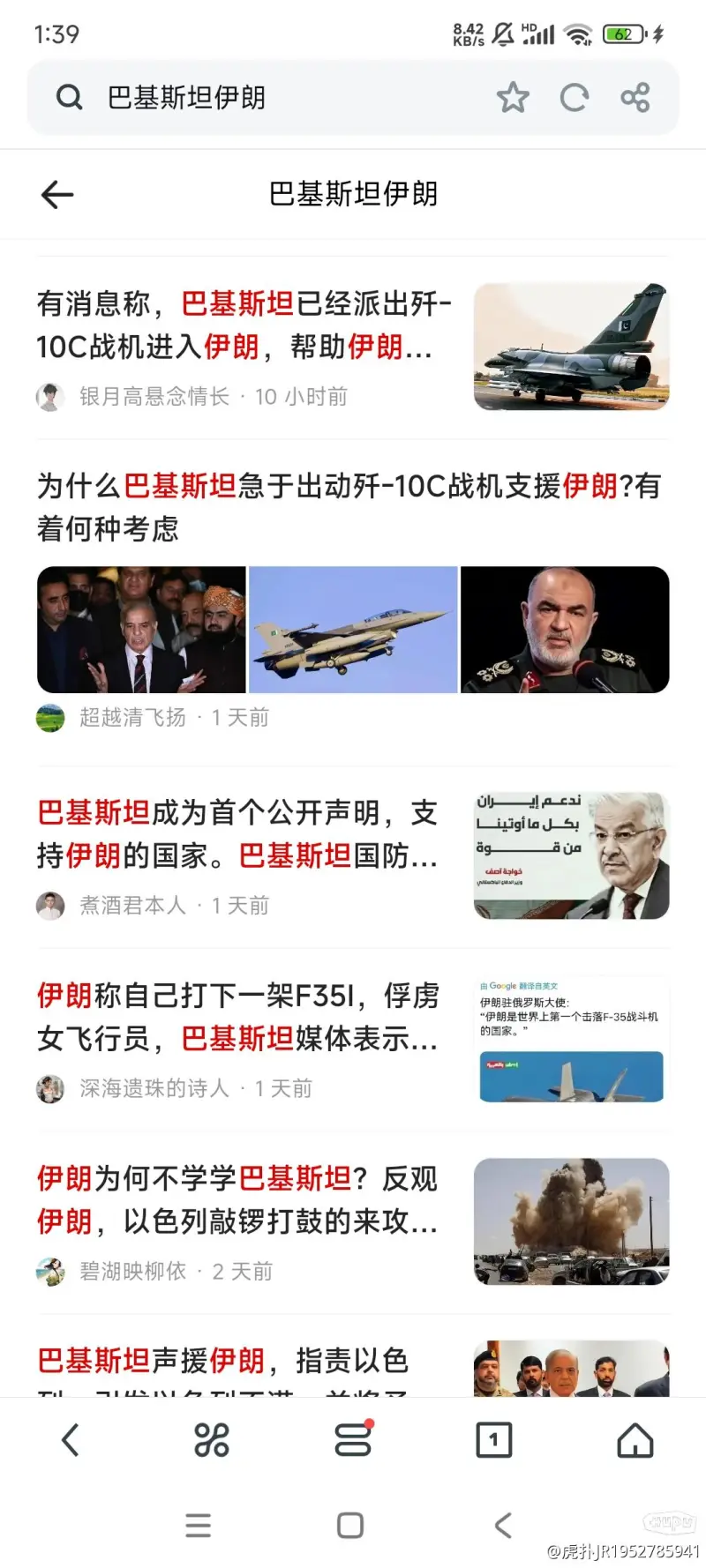Go to previous page in browser toolbar
The width and height of the screenshot is (706, 1568).
tap(71, 1440)
